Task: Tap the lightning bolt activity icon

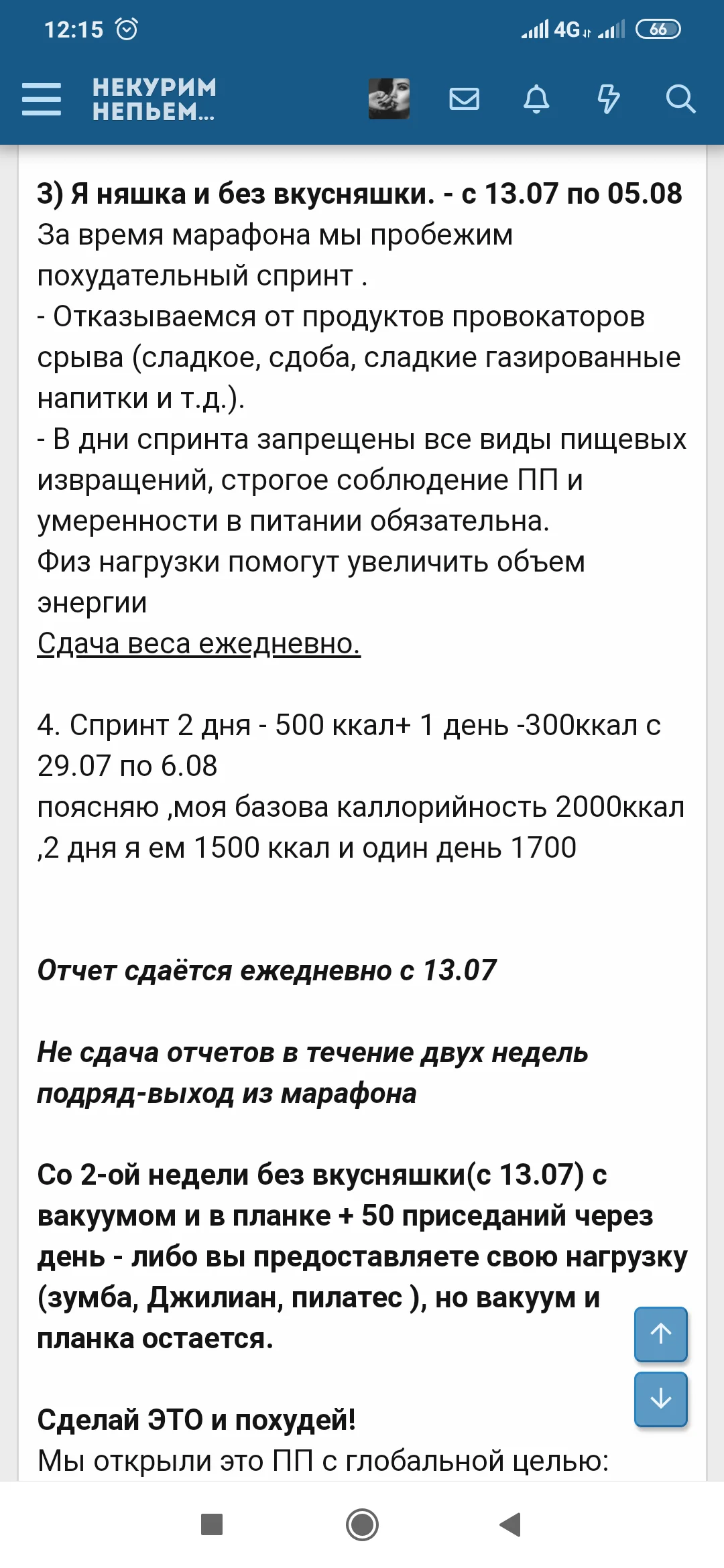Action: tap(609, 99)
